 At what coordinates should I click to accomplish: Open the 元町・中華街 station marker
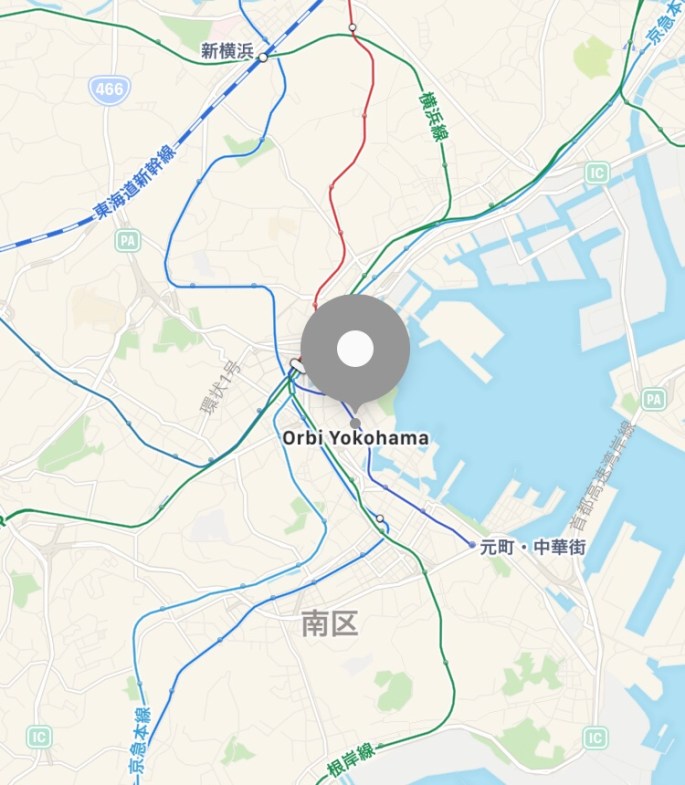(472, 546)
